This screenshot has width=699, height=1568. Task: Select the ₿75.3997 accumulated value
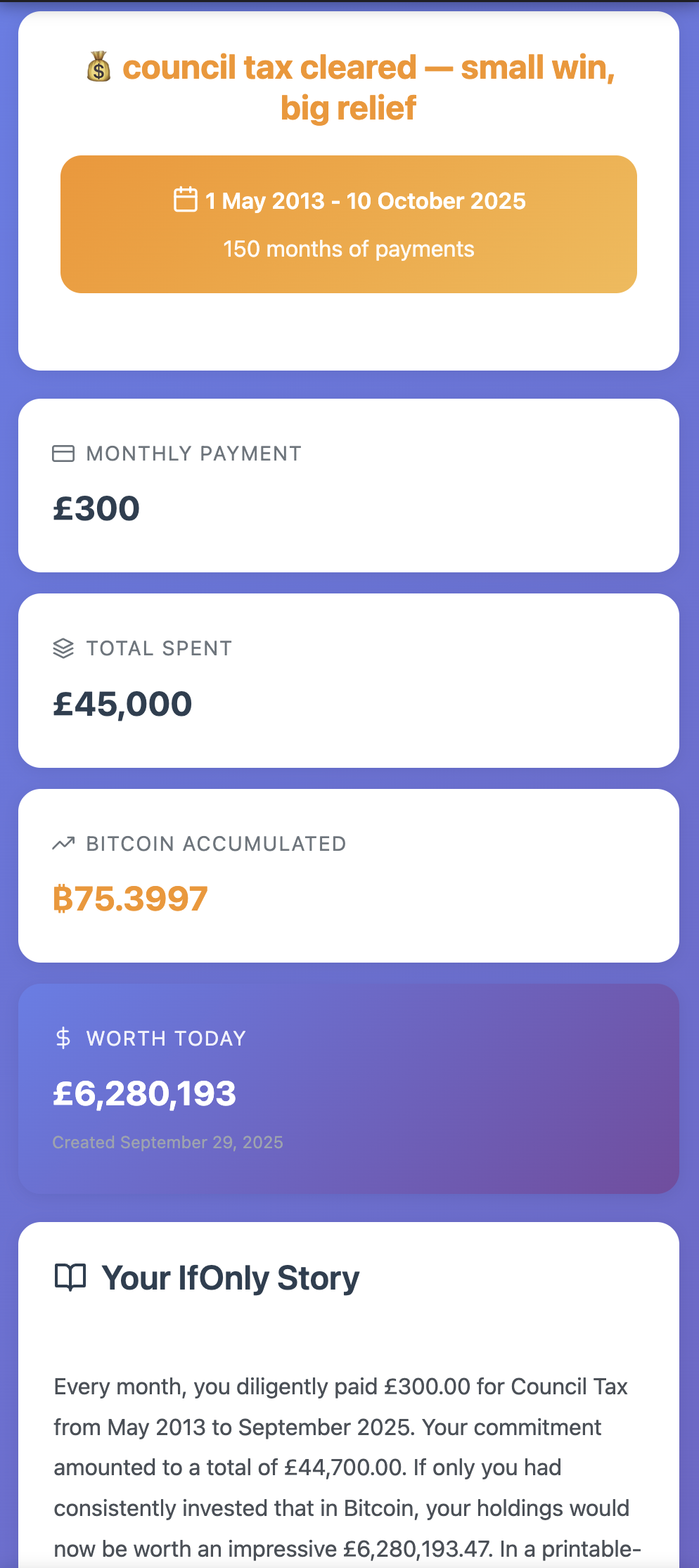point(131,898)
